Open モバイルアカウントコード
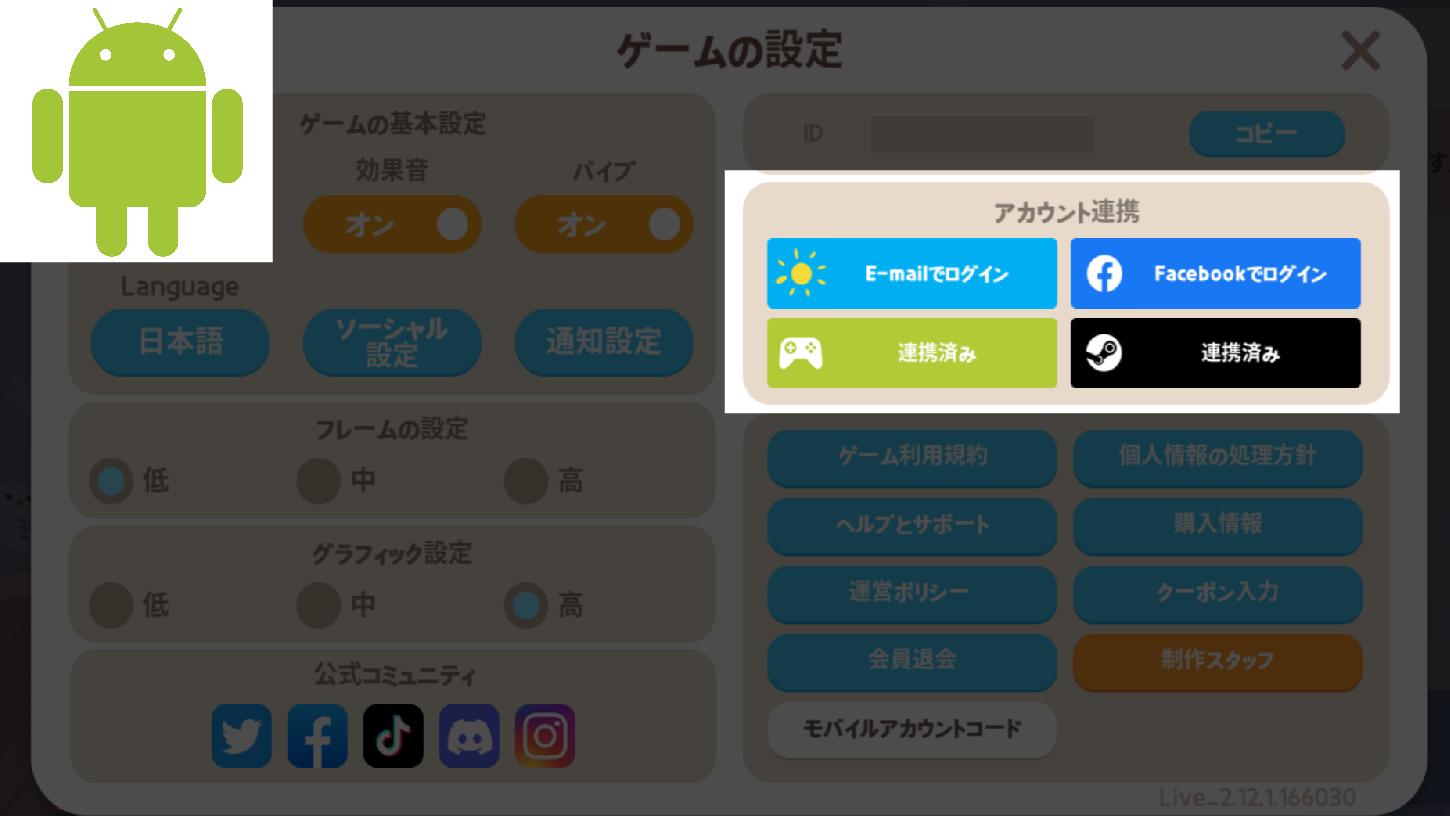The width and height of the screenshot is (1450, 816). click(x=911, y=729)
